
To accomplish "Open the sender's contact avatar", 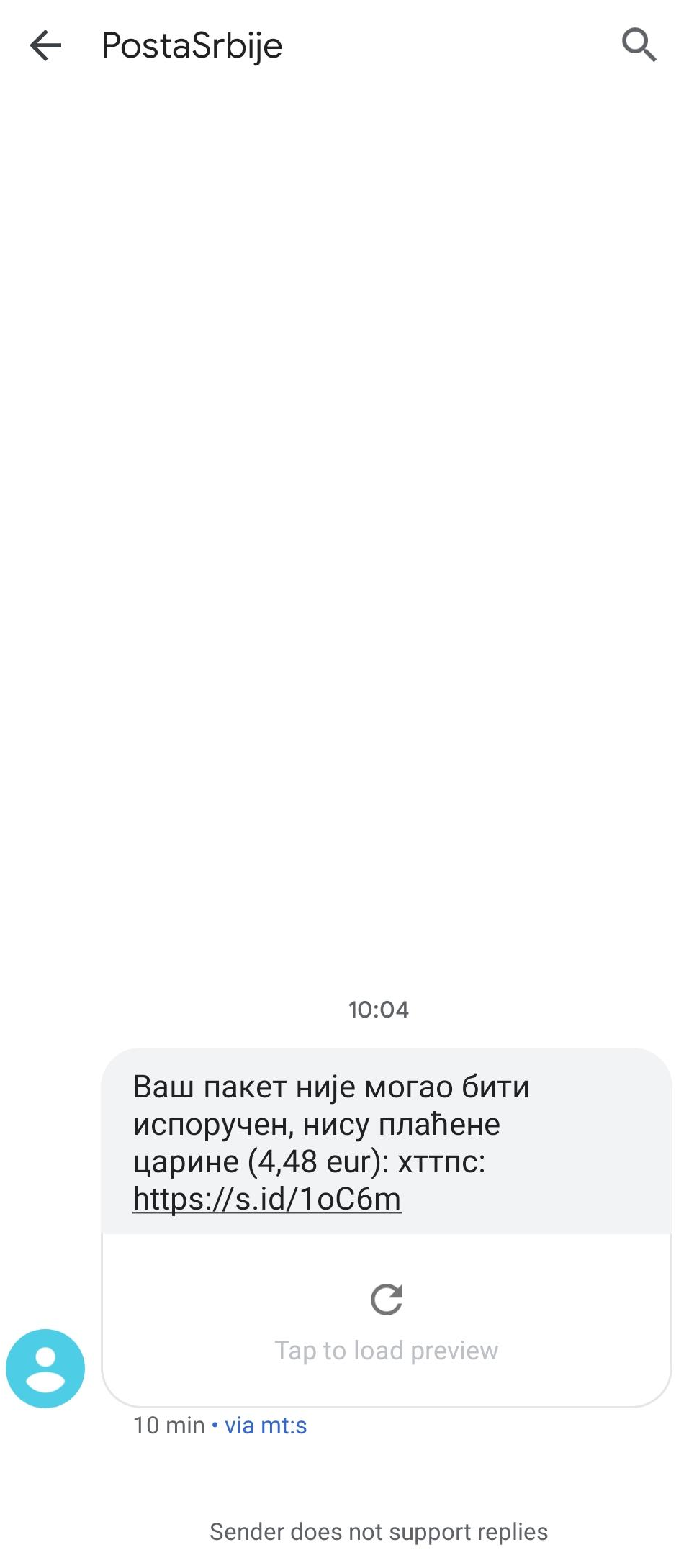I will (x=45, y=1368).
